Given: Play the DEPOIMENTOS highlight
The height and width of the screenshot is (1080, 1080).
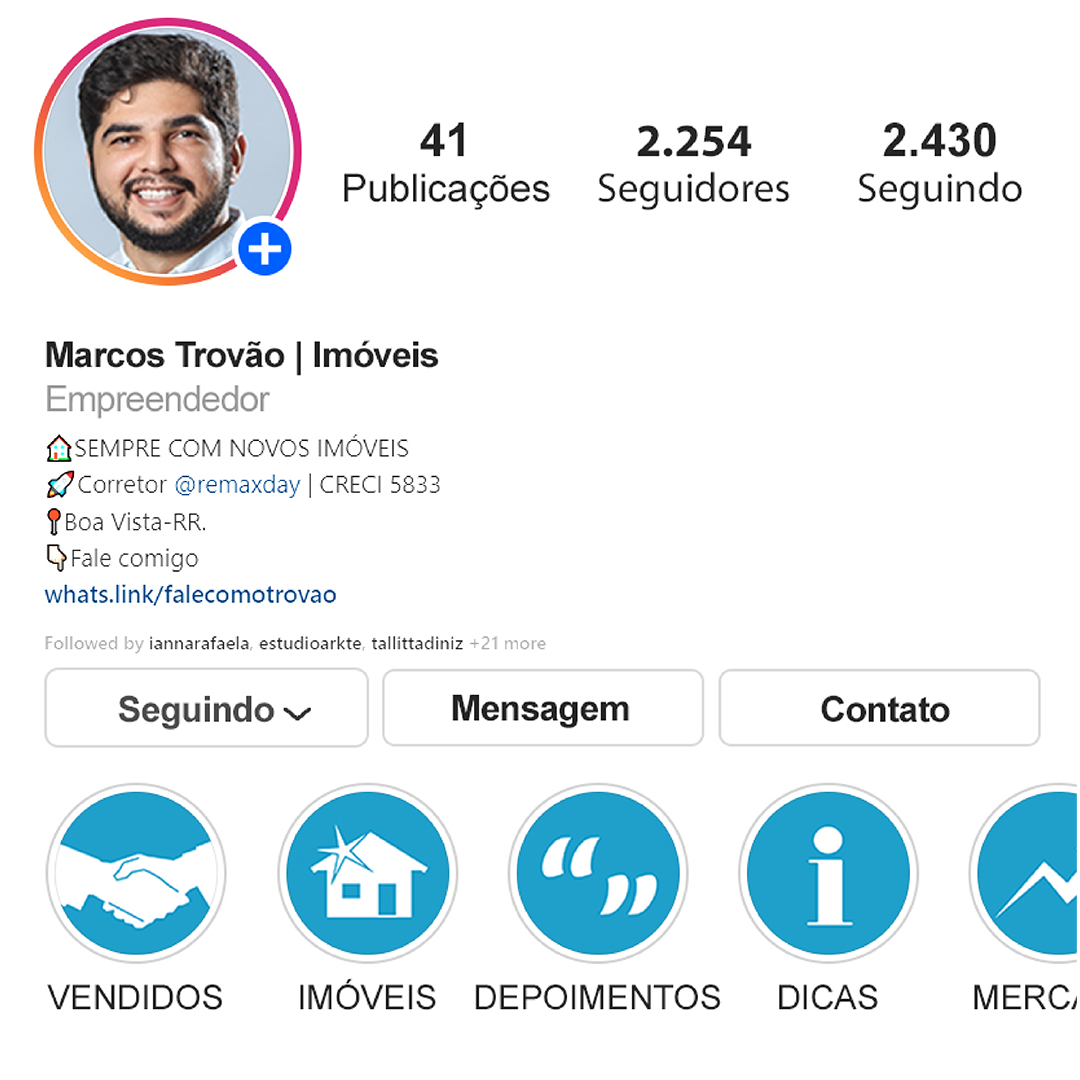Looking at the screenshot, I should [597, 873].
